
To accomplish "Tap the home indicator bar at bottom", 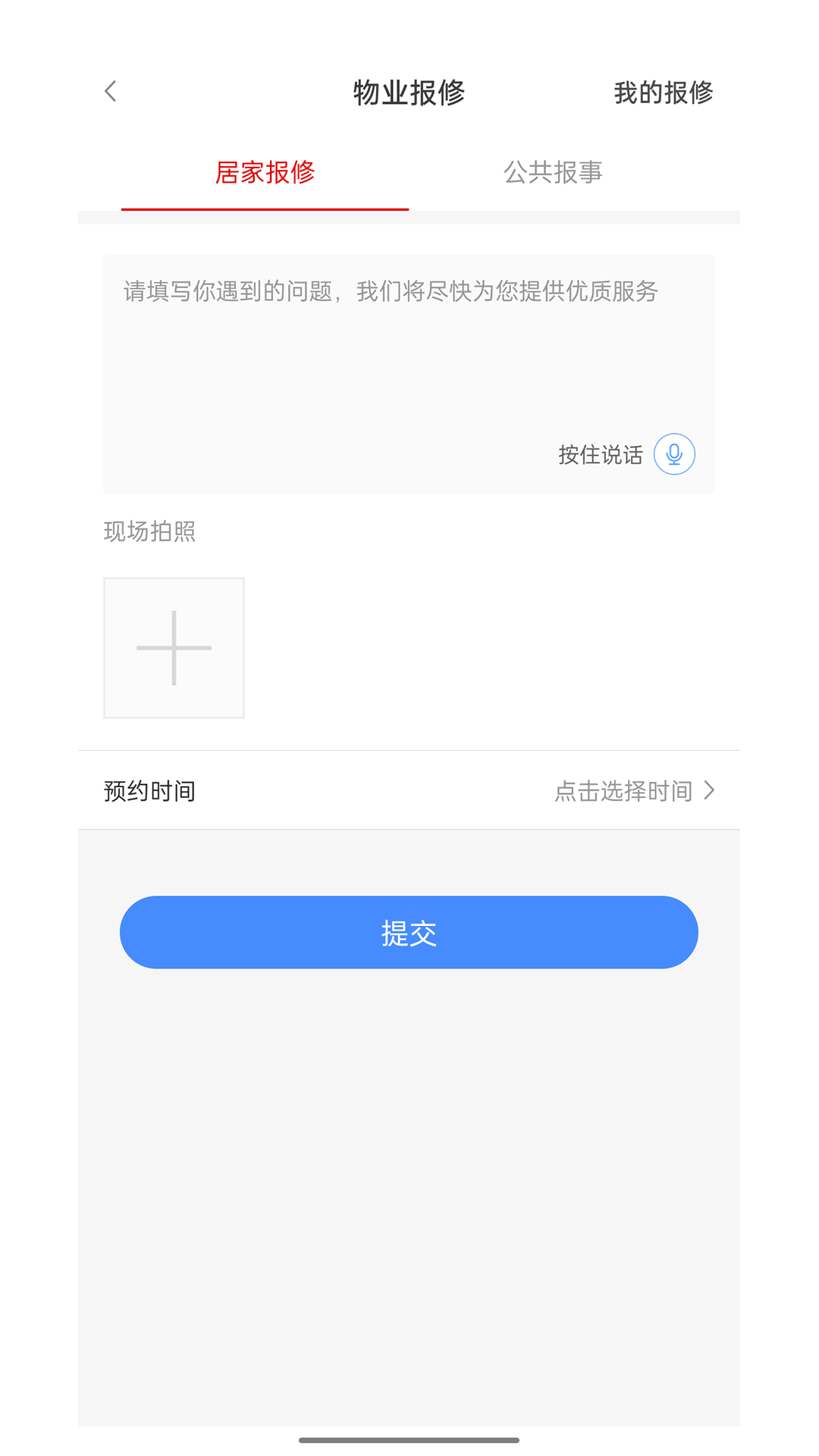I will [x=409, y=1440].
